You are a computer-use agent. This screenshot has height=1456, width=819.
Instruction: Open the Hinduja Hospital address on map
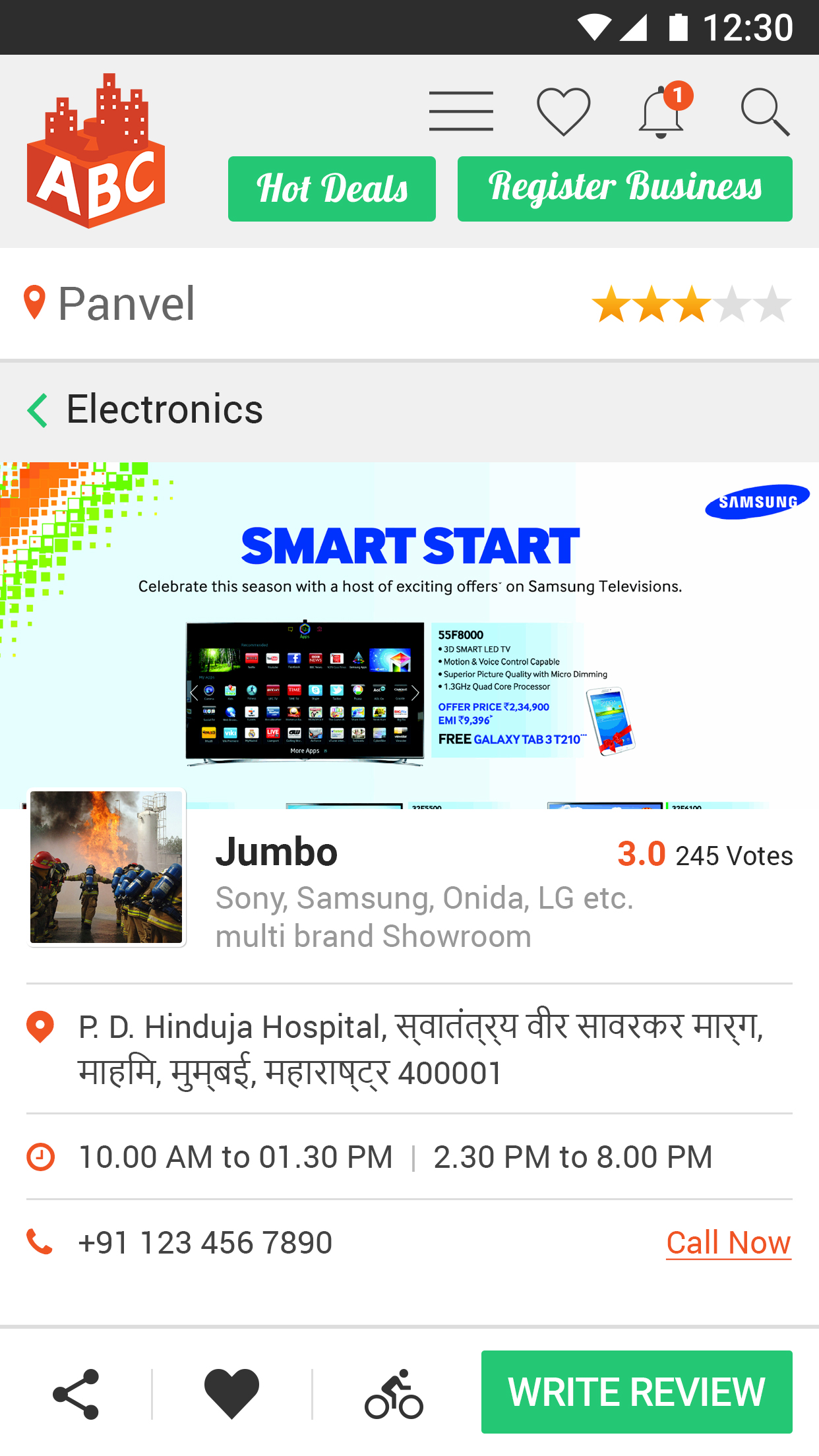[x=420, y=1049]
